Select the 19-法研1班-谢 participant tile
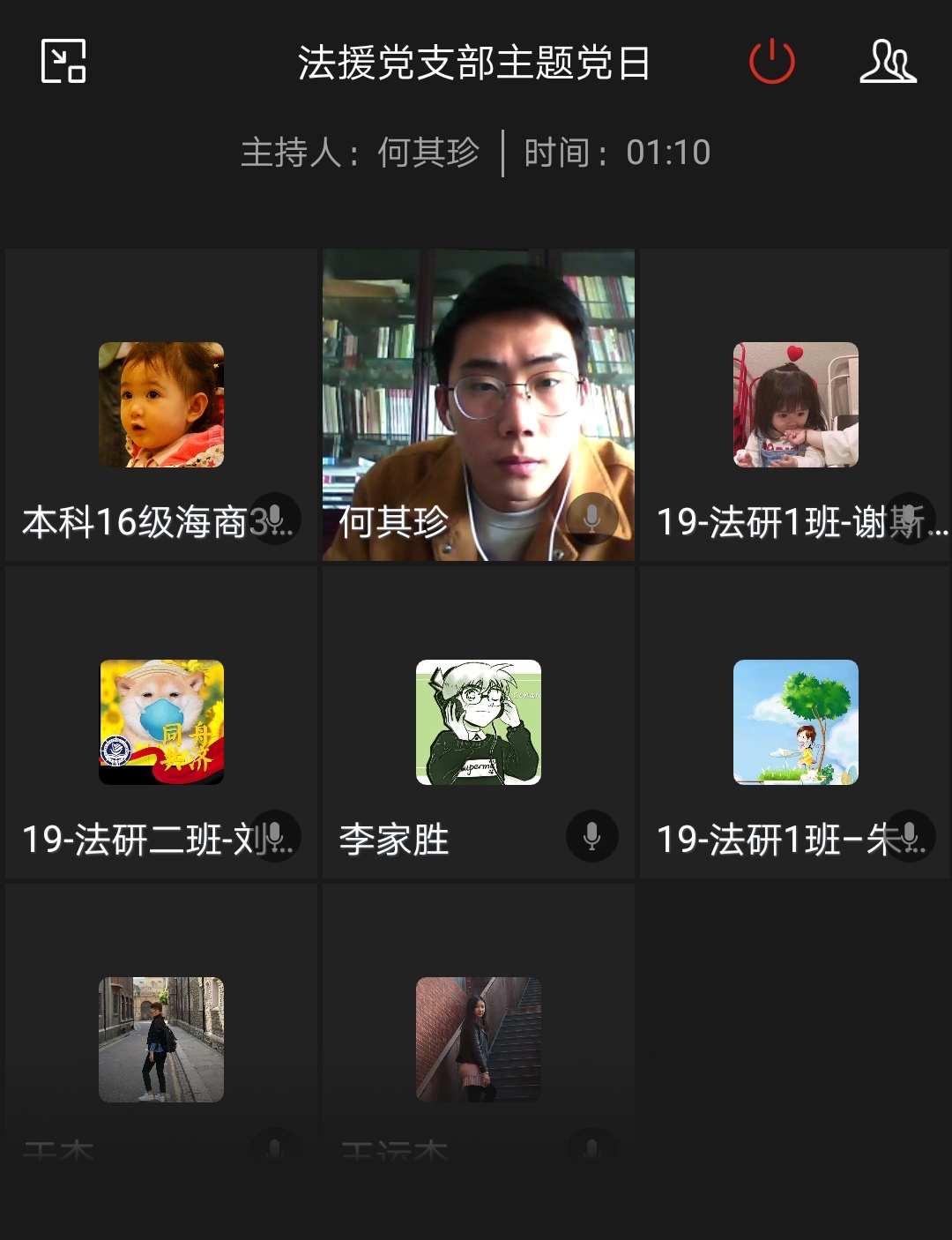This screenshot has width=952, height=1240. [796, 406]
